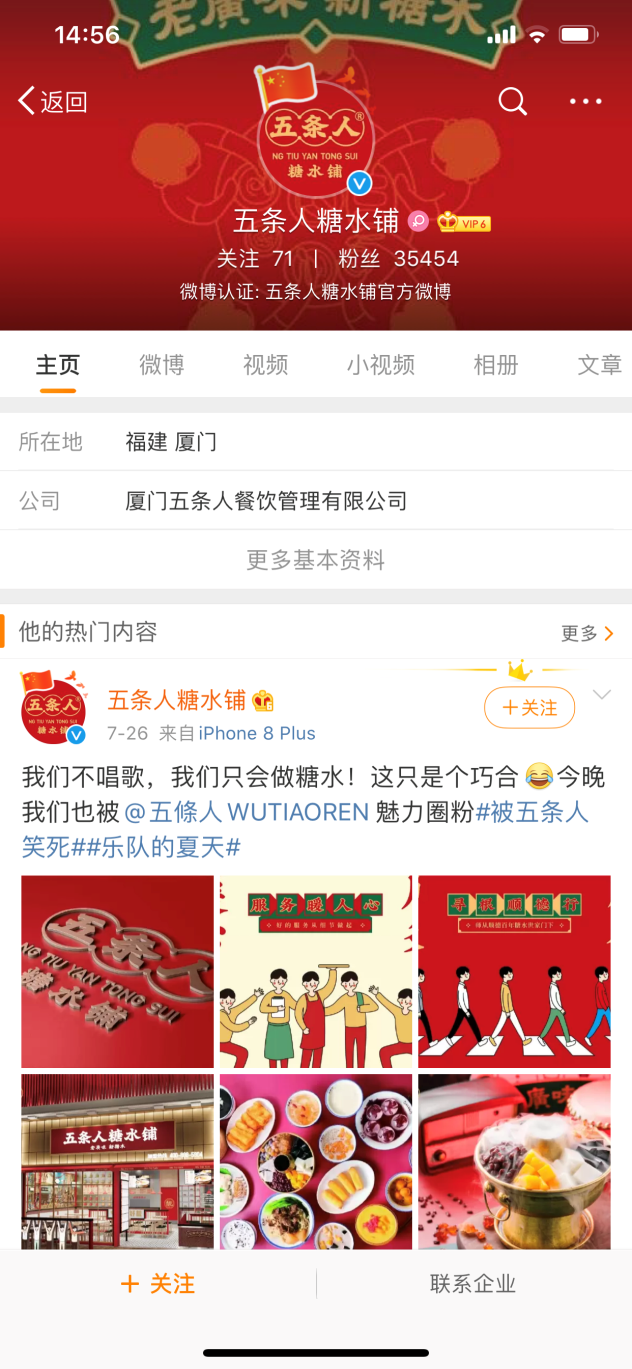
Task: Open the search magnifier icon
Action: 512,101
